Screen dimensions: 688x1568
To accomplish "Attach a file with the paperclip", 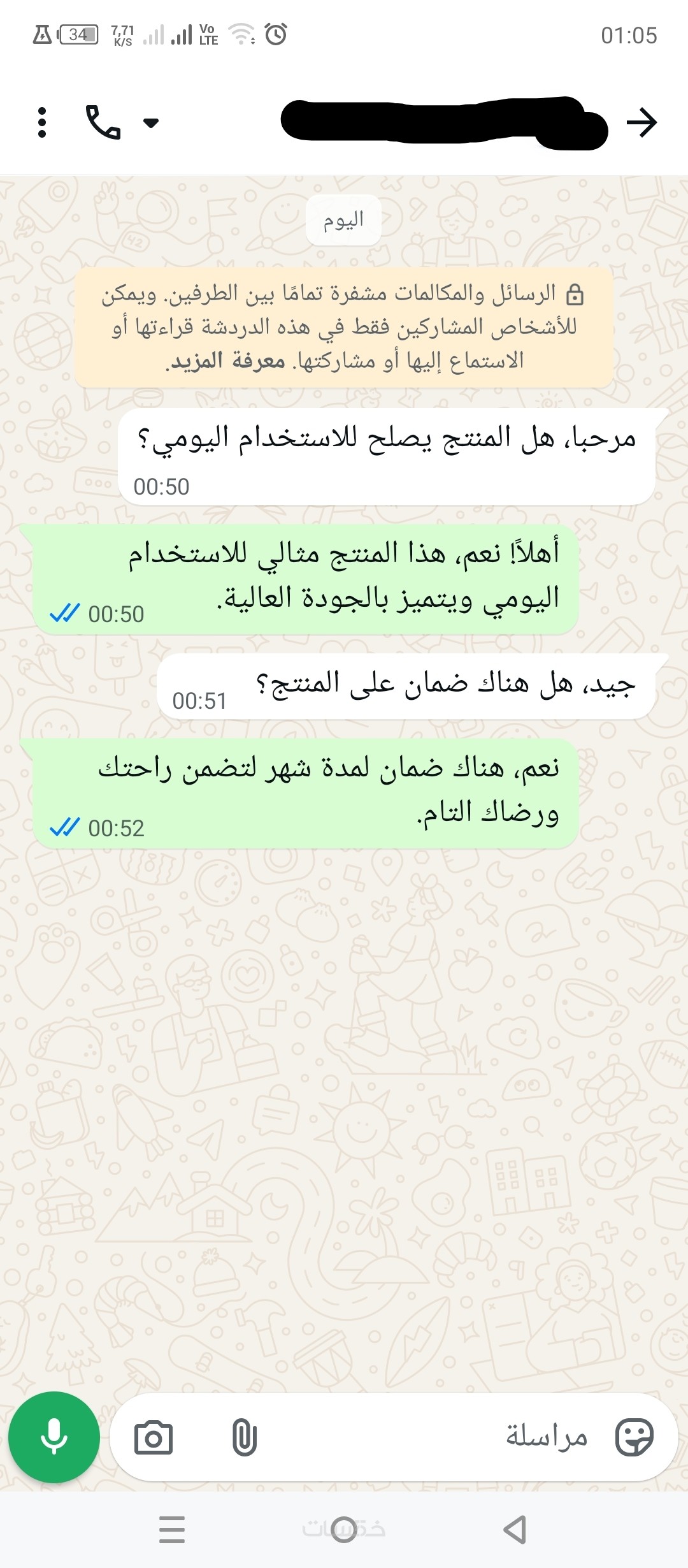I will coord(244,1438).
